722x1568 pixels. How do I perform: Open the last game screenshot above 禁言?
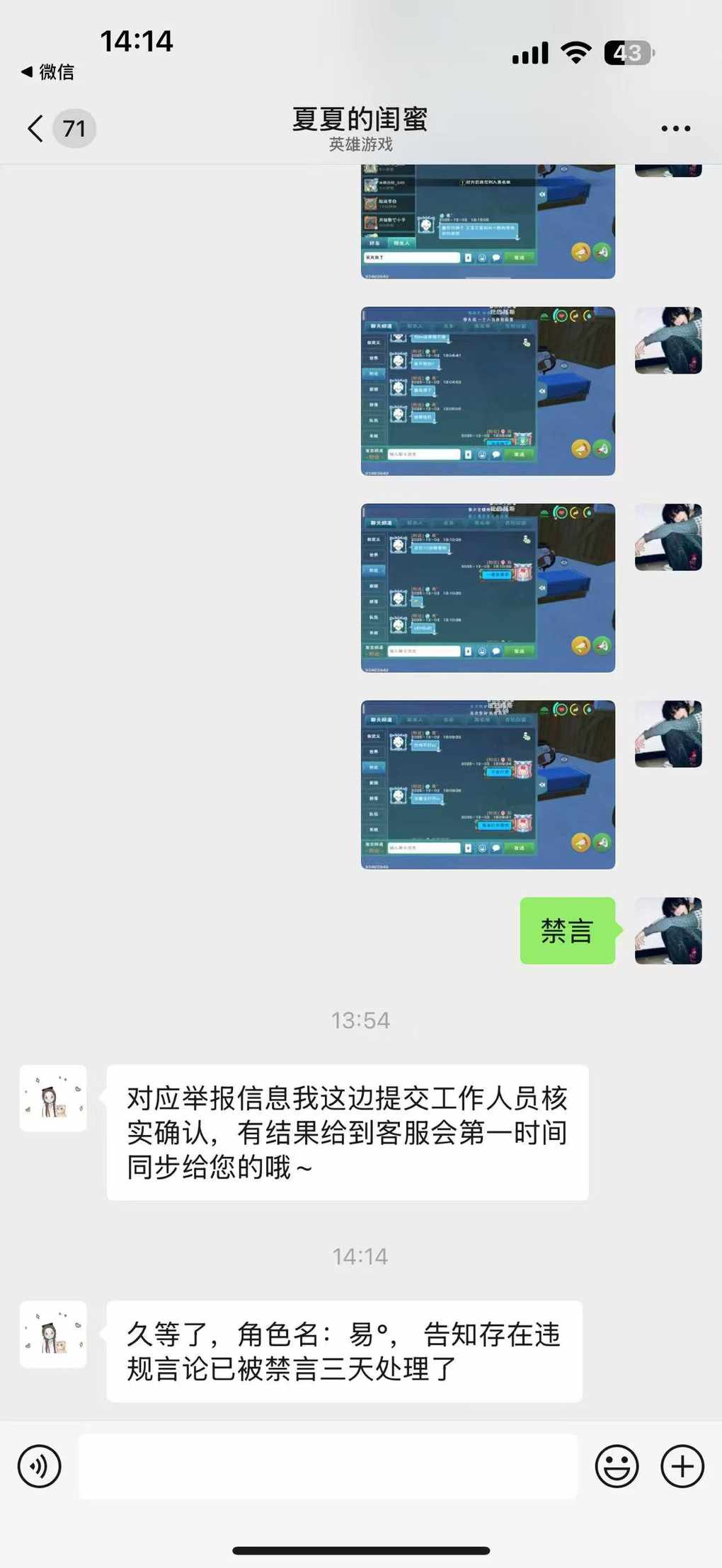click(488, 784)
